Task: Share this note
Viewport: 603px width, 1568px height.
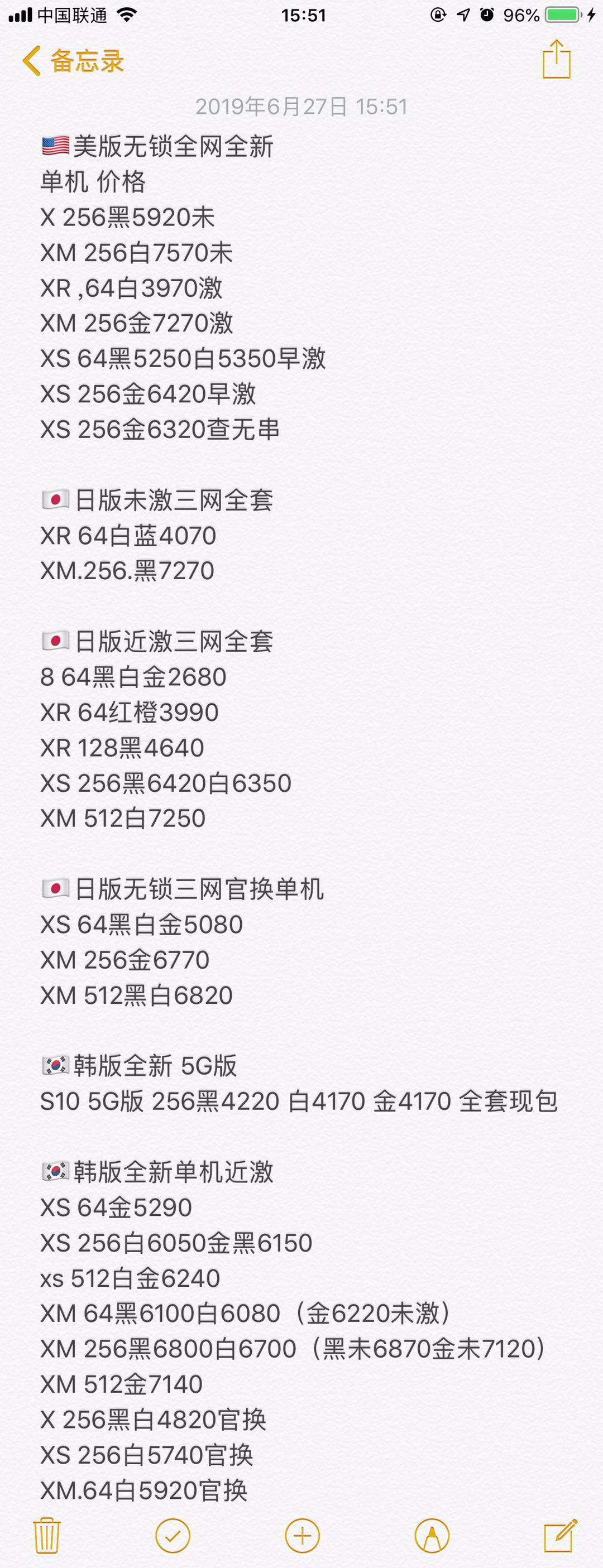Action: 556,60
